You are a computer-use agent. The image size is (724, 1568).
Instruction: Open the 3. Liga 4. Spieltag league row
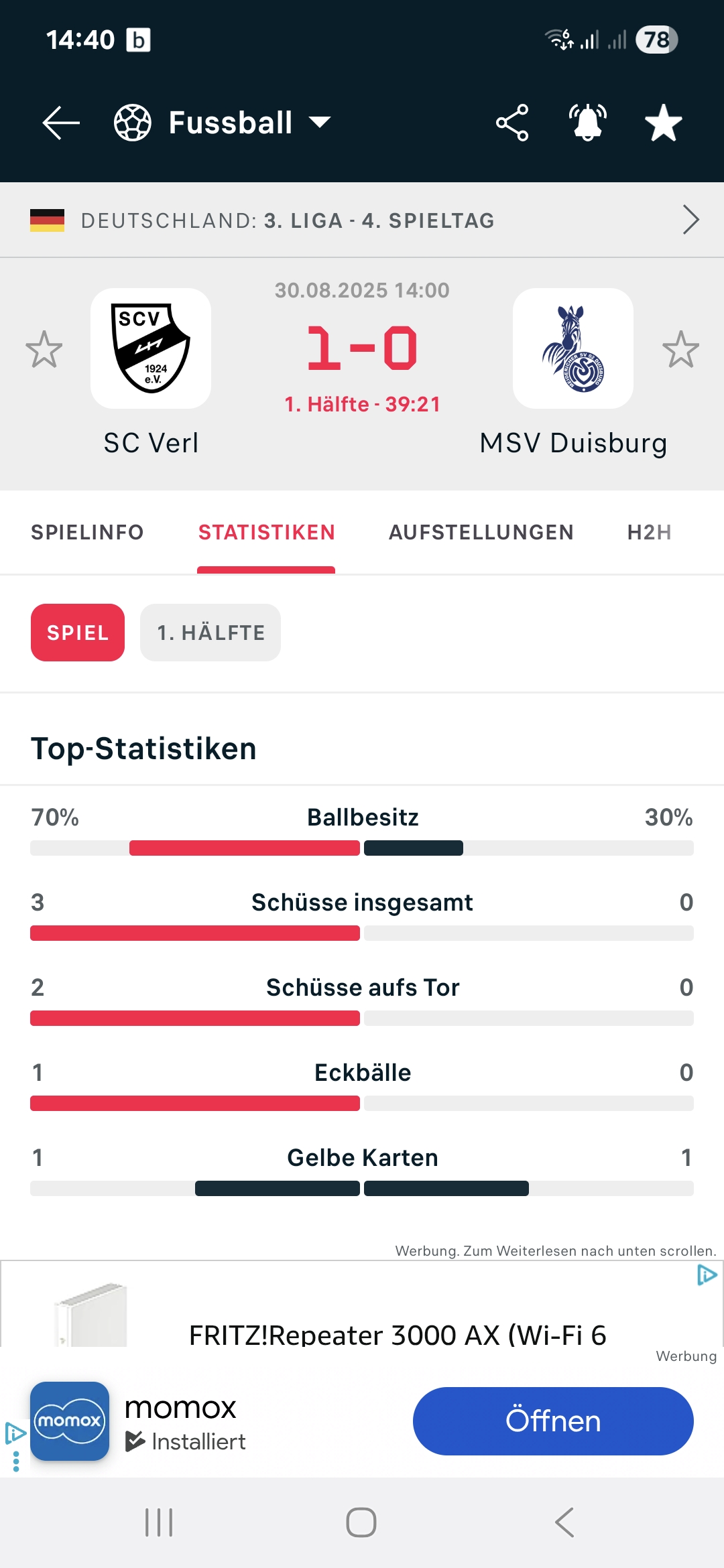click(362, 220)
